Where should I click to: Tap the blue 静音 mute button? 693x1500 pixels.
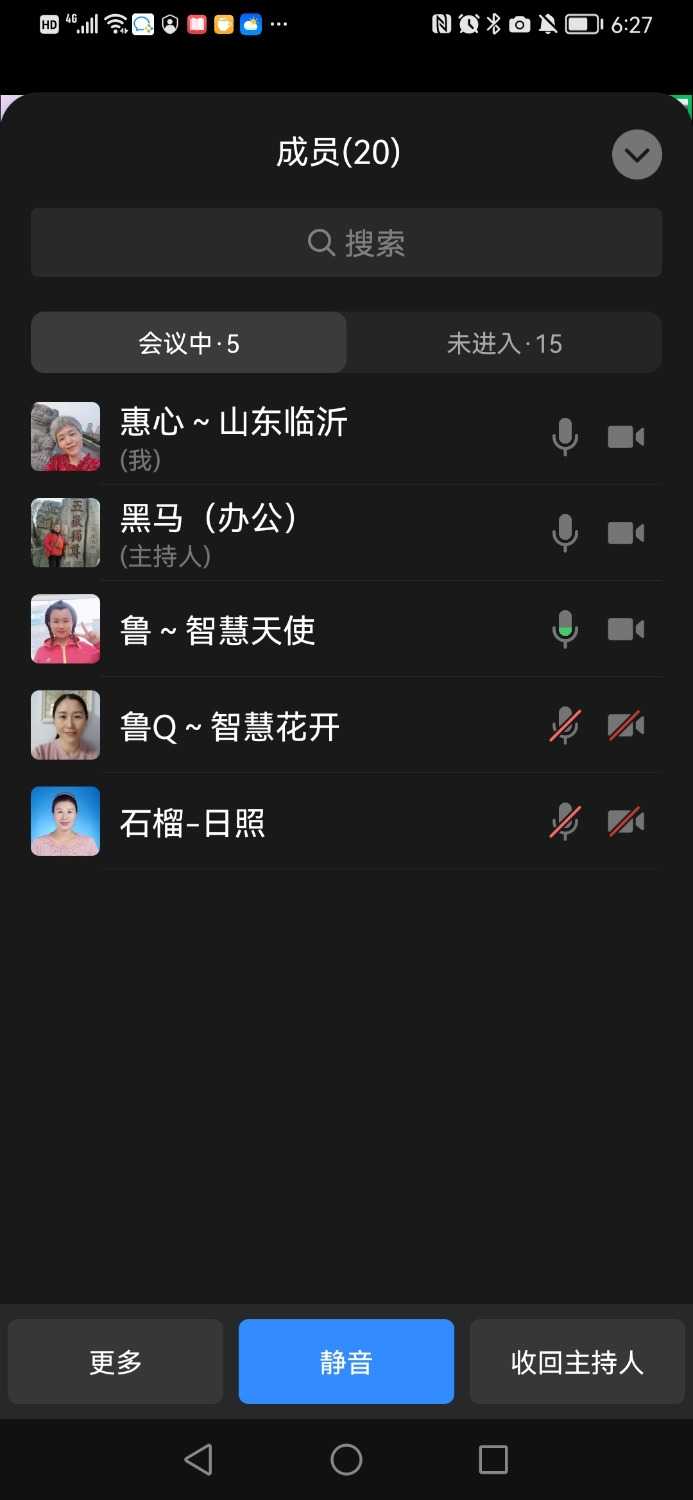click(346, 1361)
